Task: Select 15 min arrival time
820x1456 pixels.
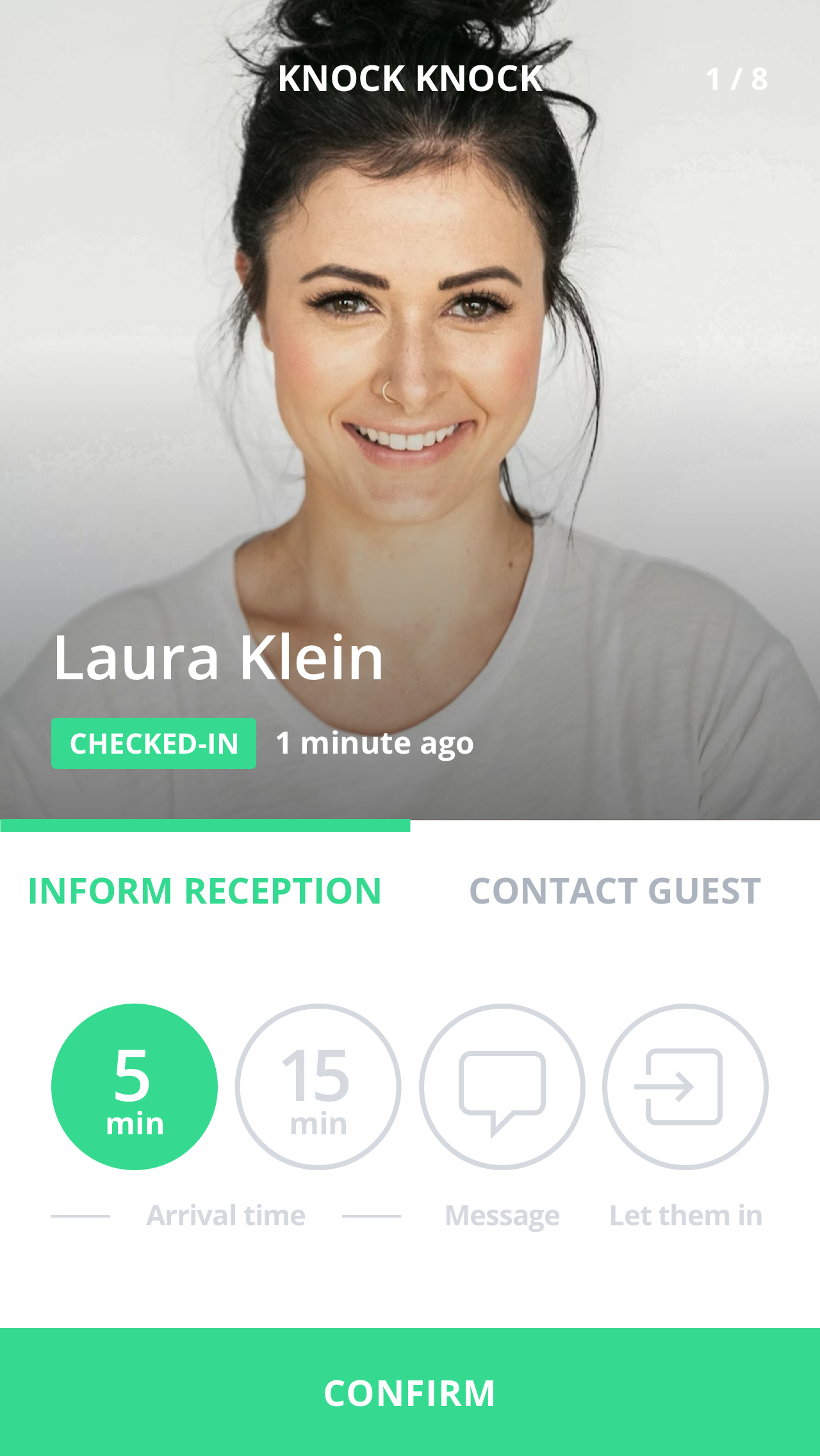Action: click(x=318, y=1087)
